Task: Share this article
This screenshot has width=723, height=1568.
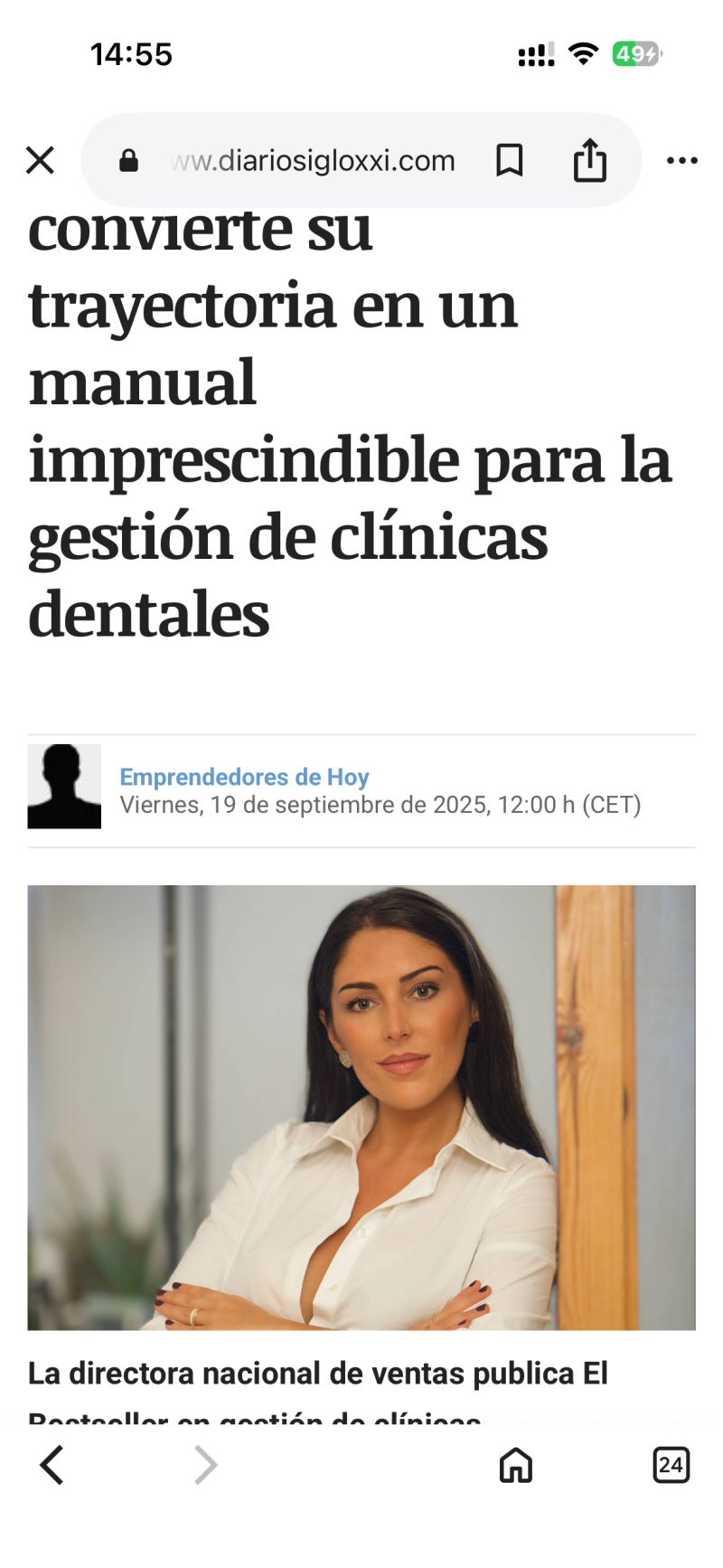Action: click(589, 161)
